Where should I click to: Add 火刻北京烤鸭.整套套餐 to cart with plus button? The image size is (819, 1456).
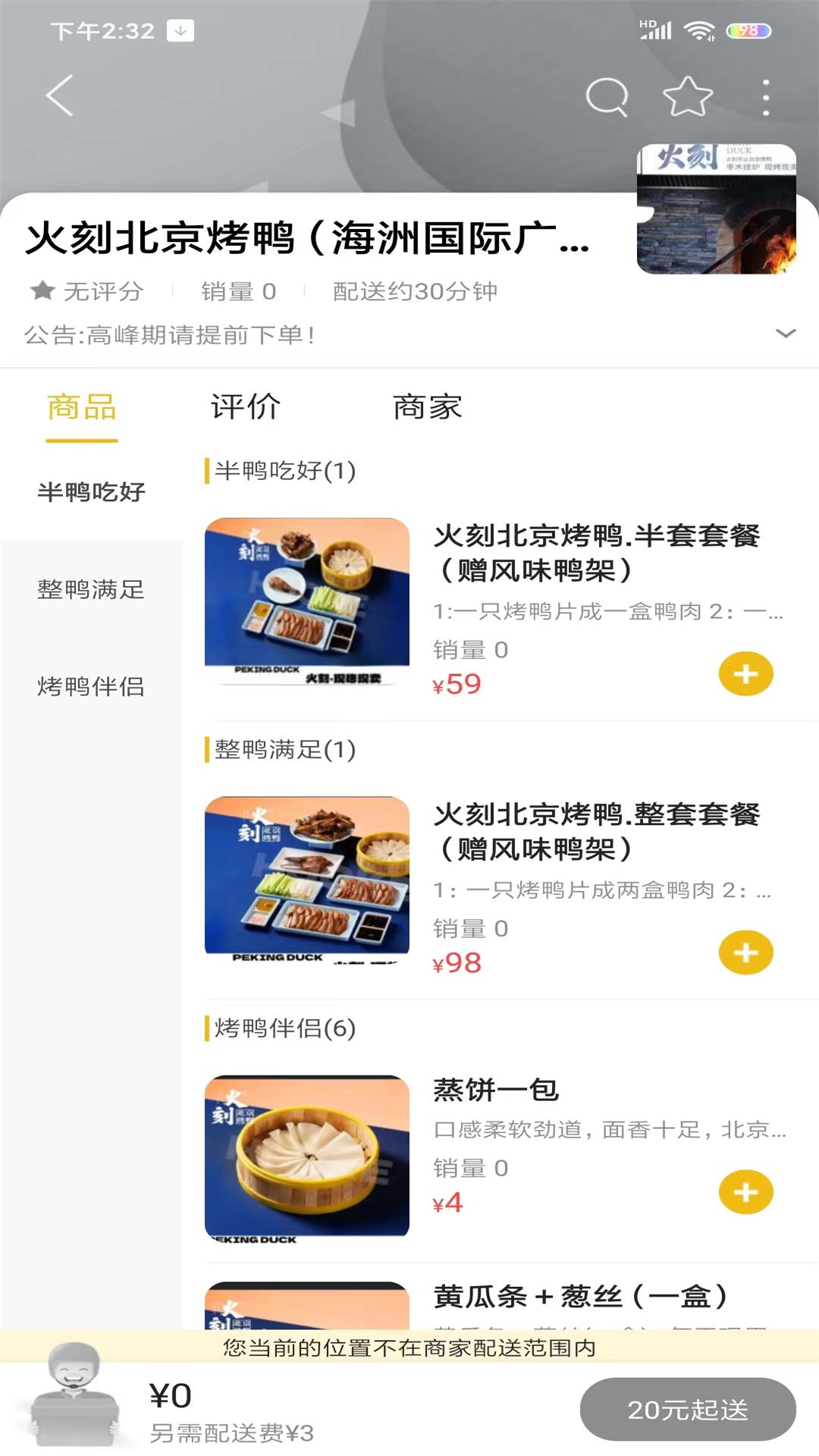click(745, 952)
